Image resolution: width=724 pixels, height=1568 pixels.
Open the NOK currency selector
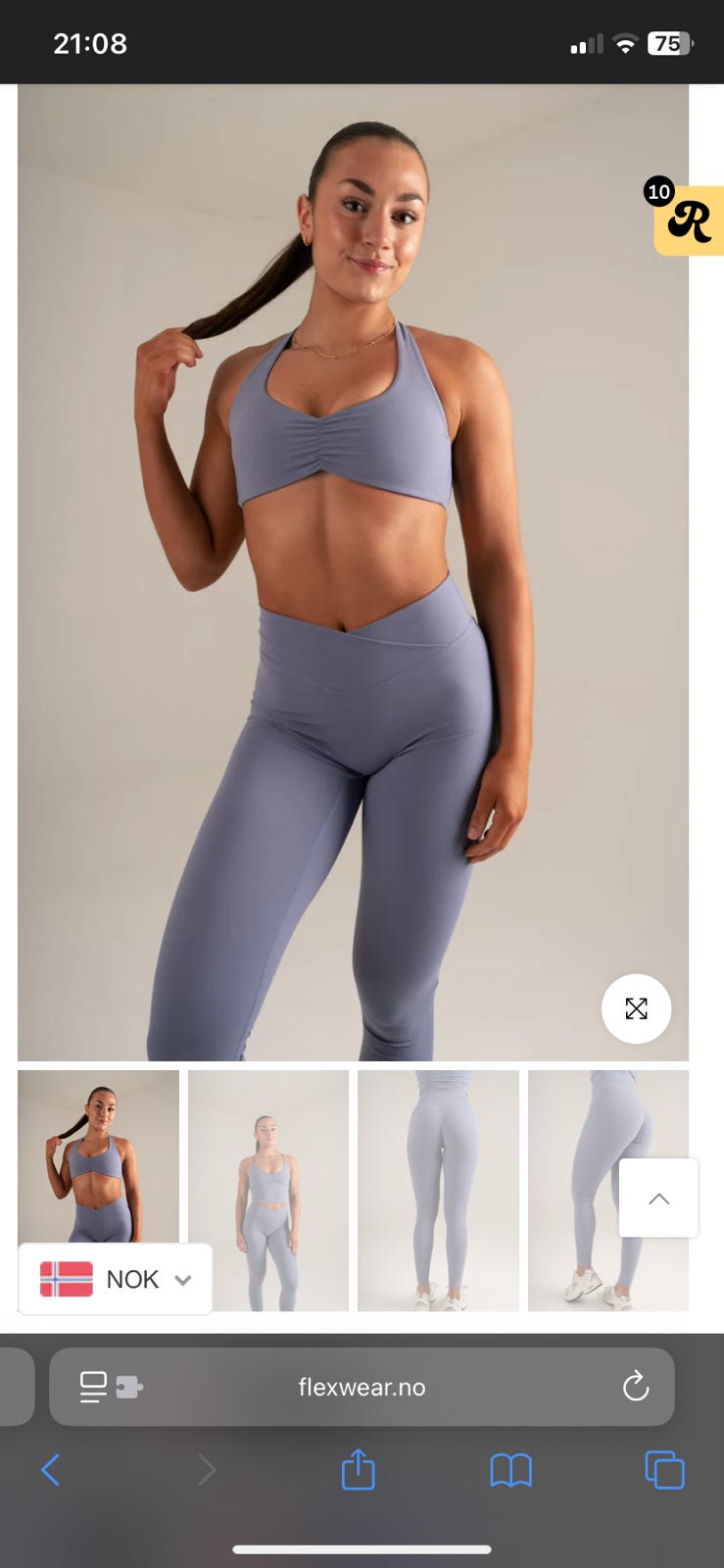[116, 1279]
